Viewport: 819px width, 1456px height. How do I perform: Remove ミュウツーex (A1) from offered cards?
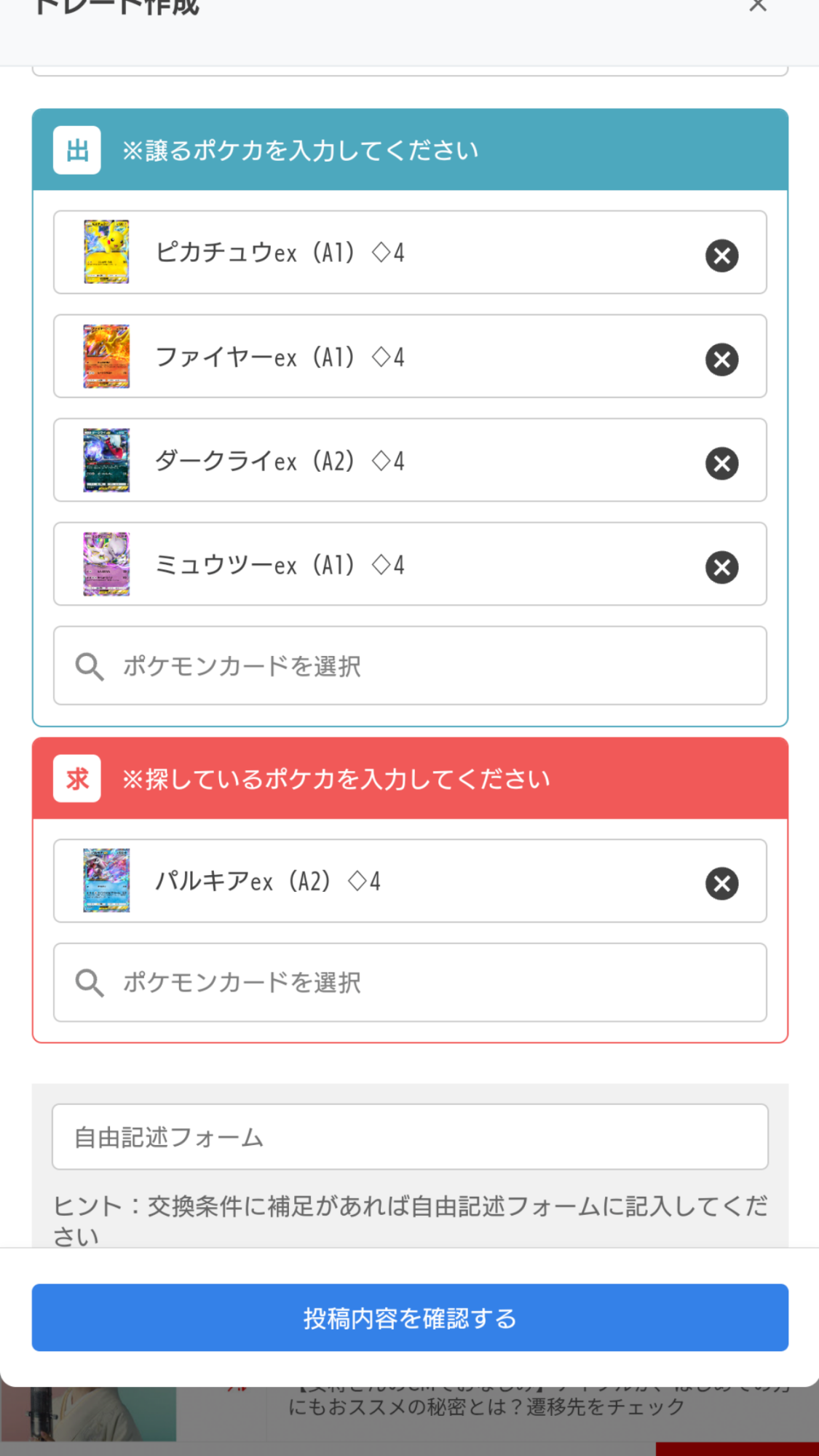pyautogui.click(x=721, y=567)
